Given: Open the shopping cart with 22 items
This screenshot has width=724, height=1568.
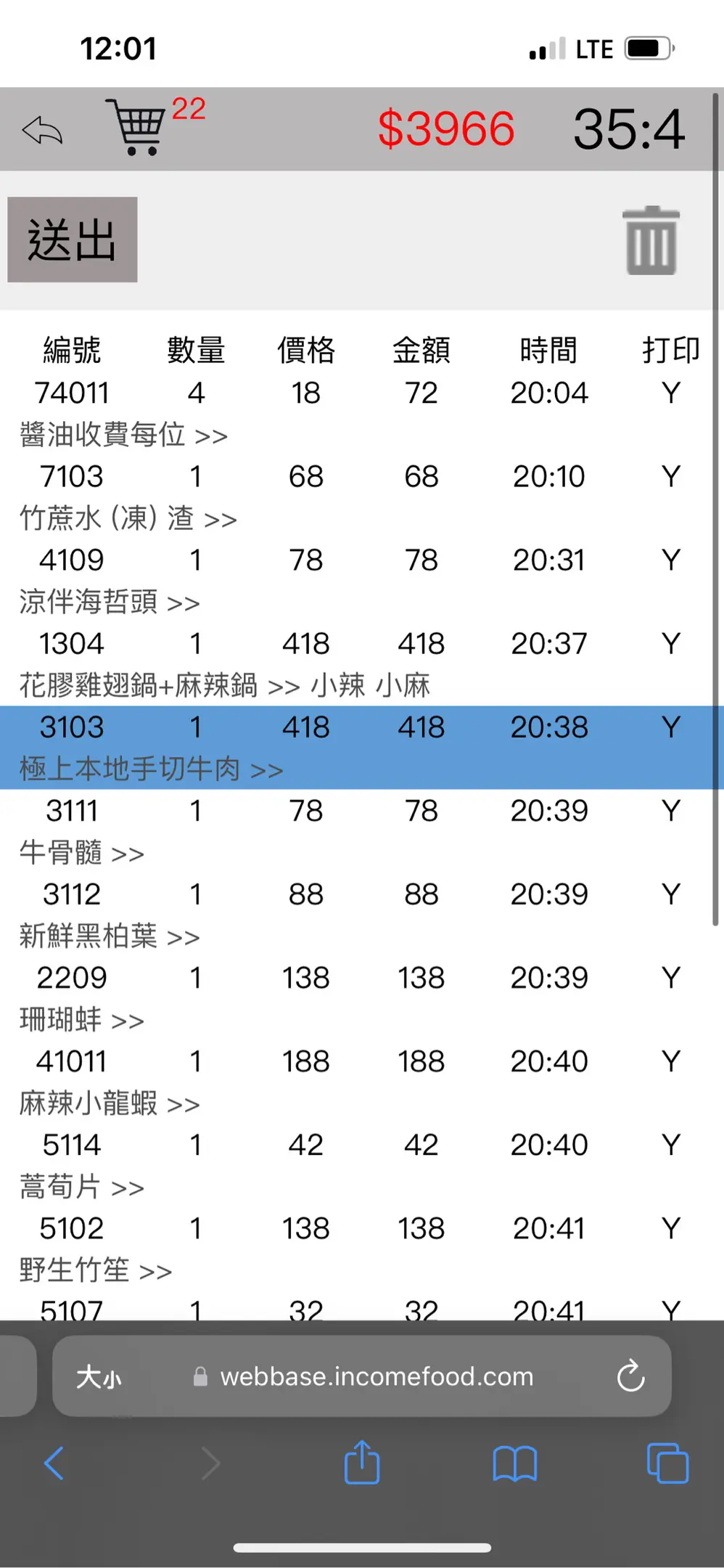Looking at the screenshot, I should pyautogui.click(x=136, y=128).
